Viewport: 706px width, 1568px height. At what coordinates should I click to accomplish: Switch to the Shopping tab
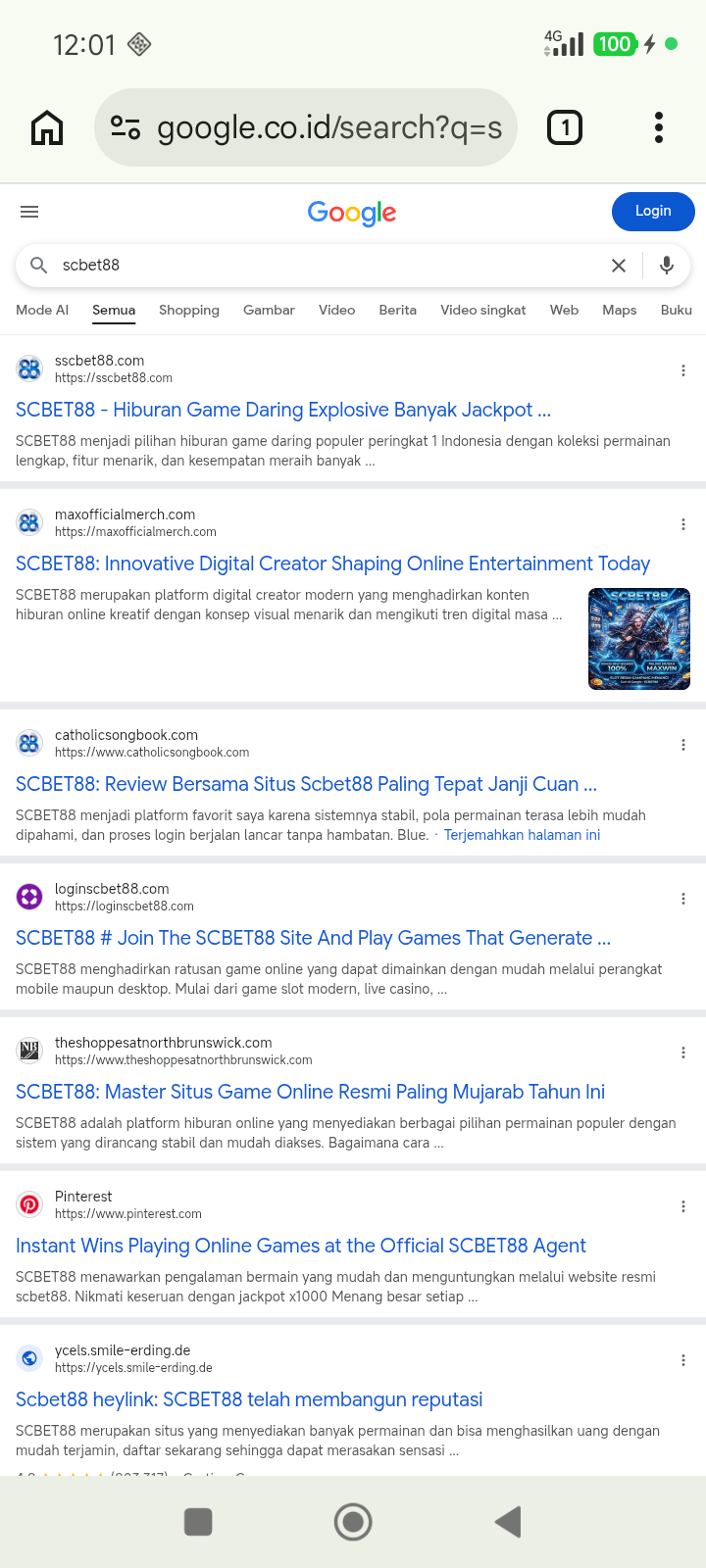(x=189, y=310)
